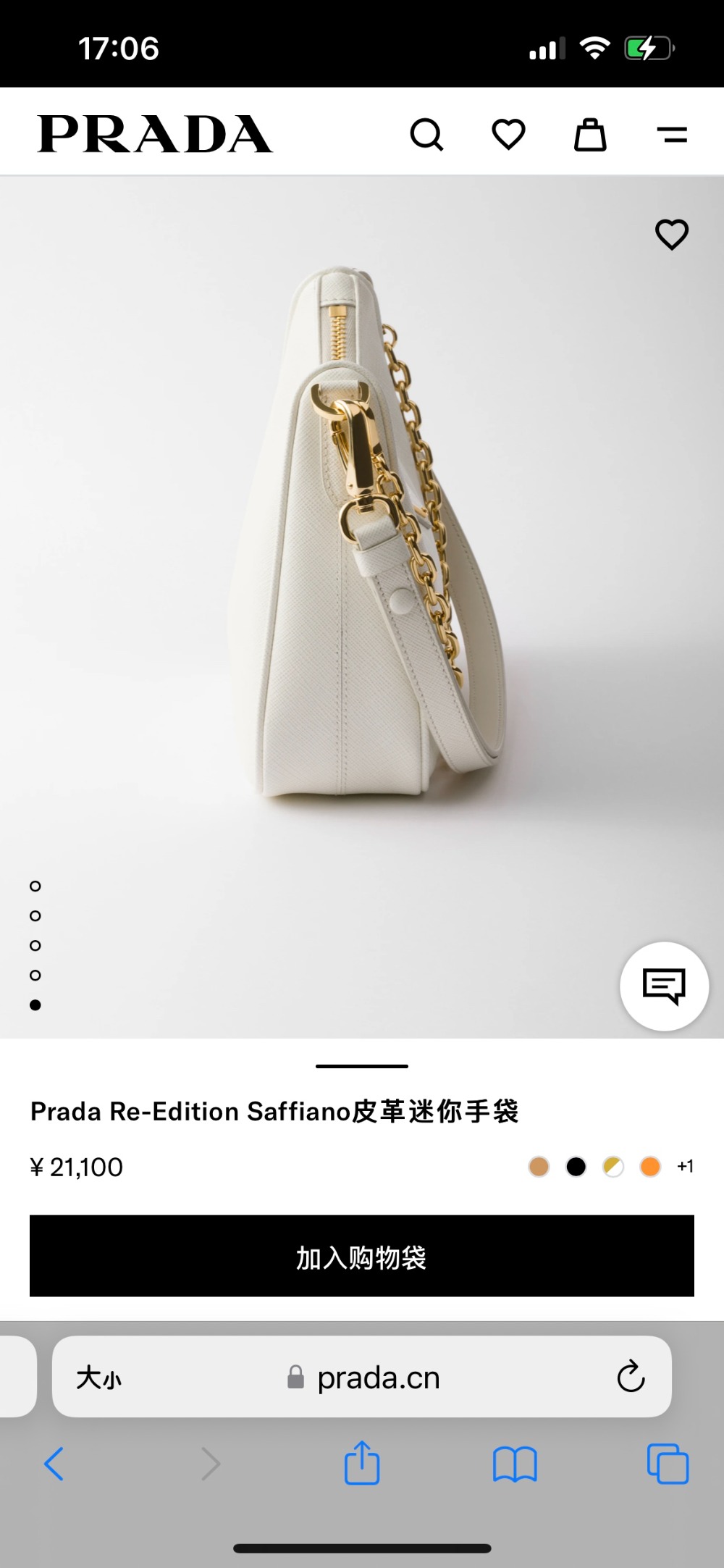Show the +1 additional color option
The image size is (724, 1568).
click(685, 1166)
